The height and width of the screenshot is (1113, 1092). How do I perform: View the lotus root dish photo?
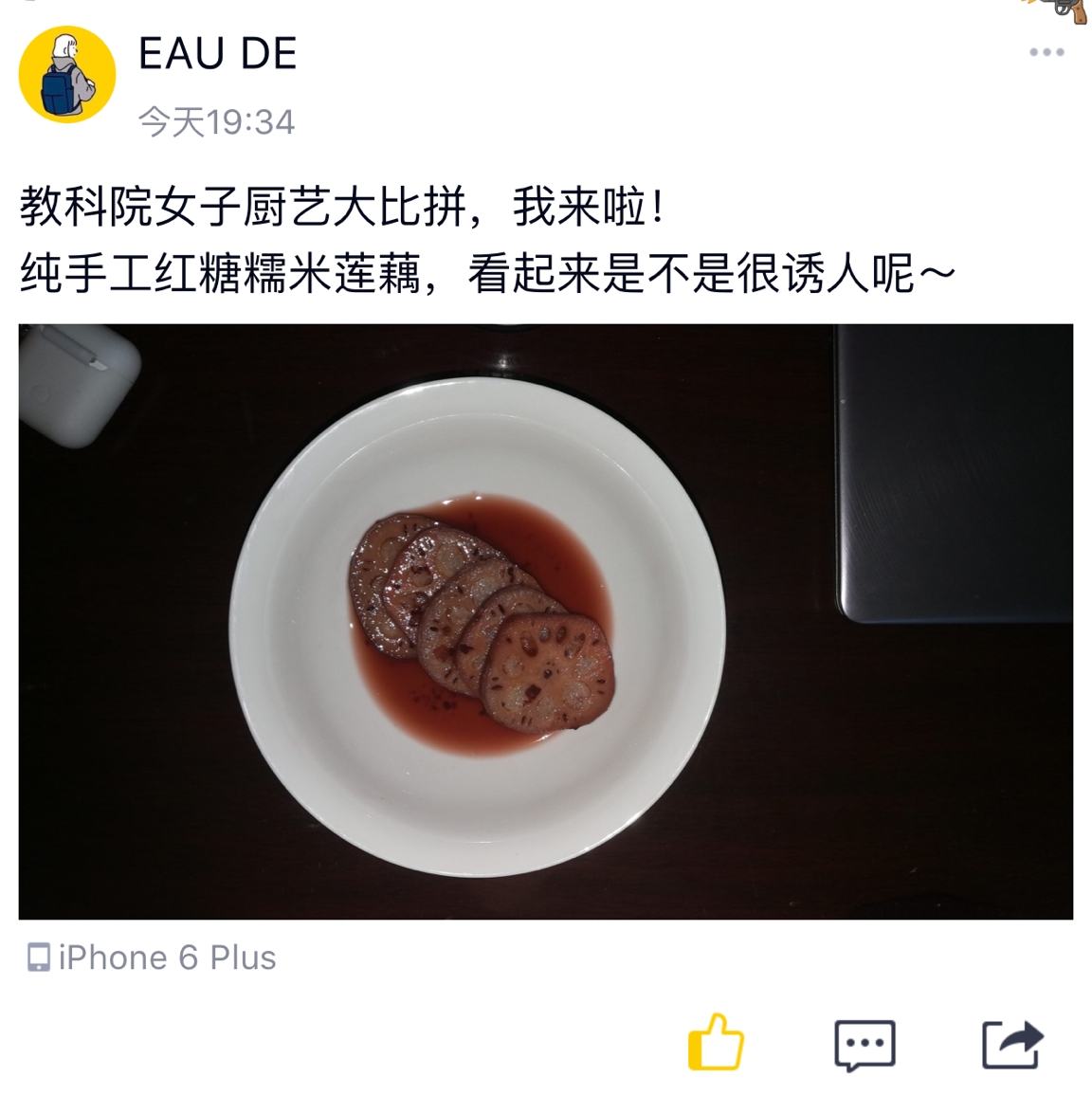click(x=545, y=621)
